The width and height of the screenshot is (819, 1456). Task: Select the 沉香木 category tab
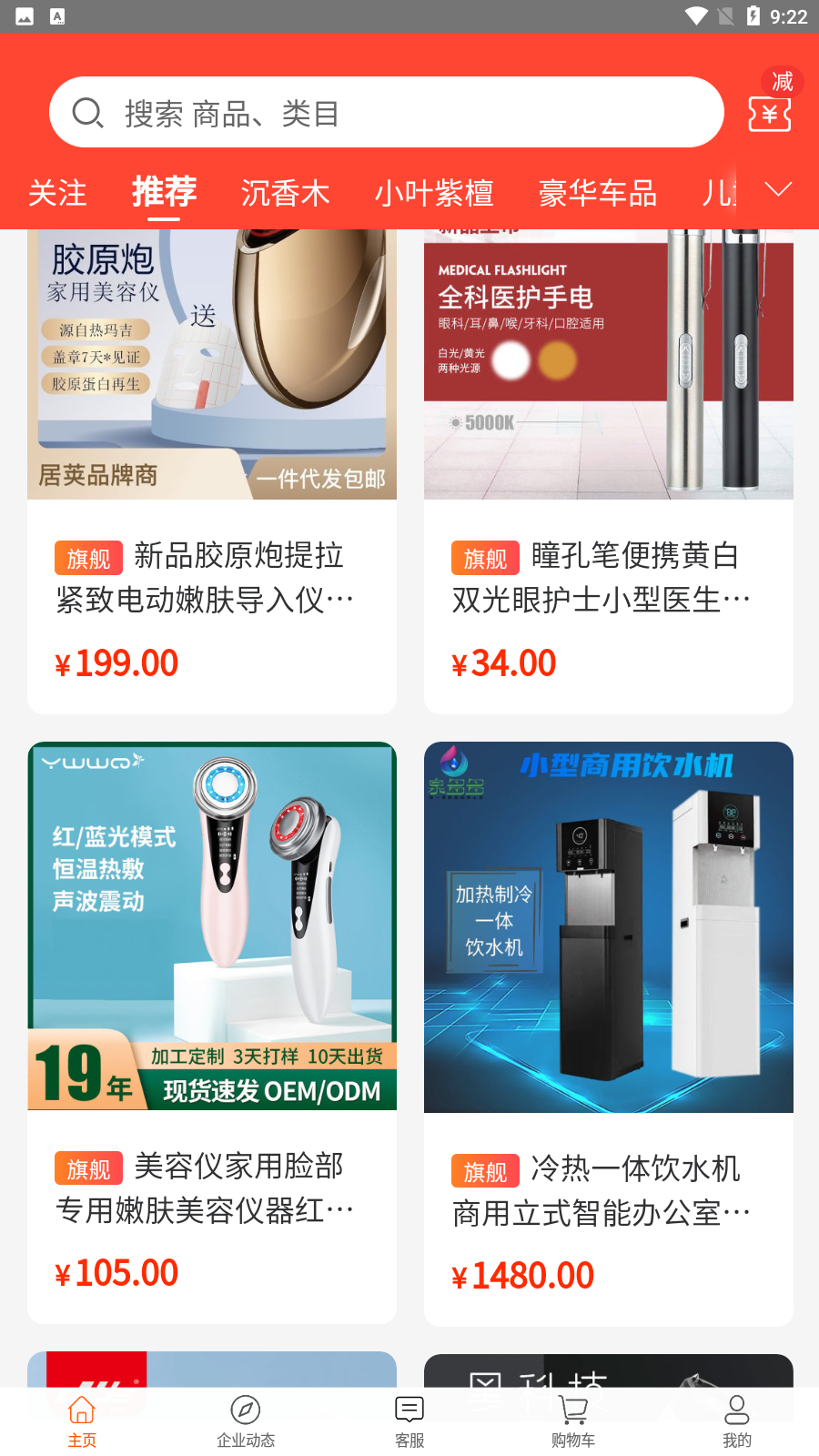pyautogui.click(x=285, y=194)
